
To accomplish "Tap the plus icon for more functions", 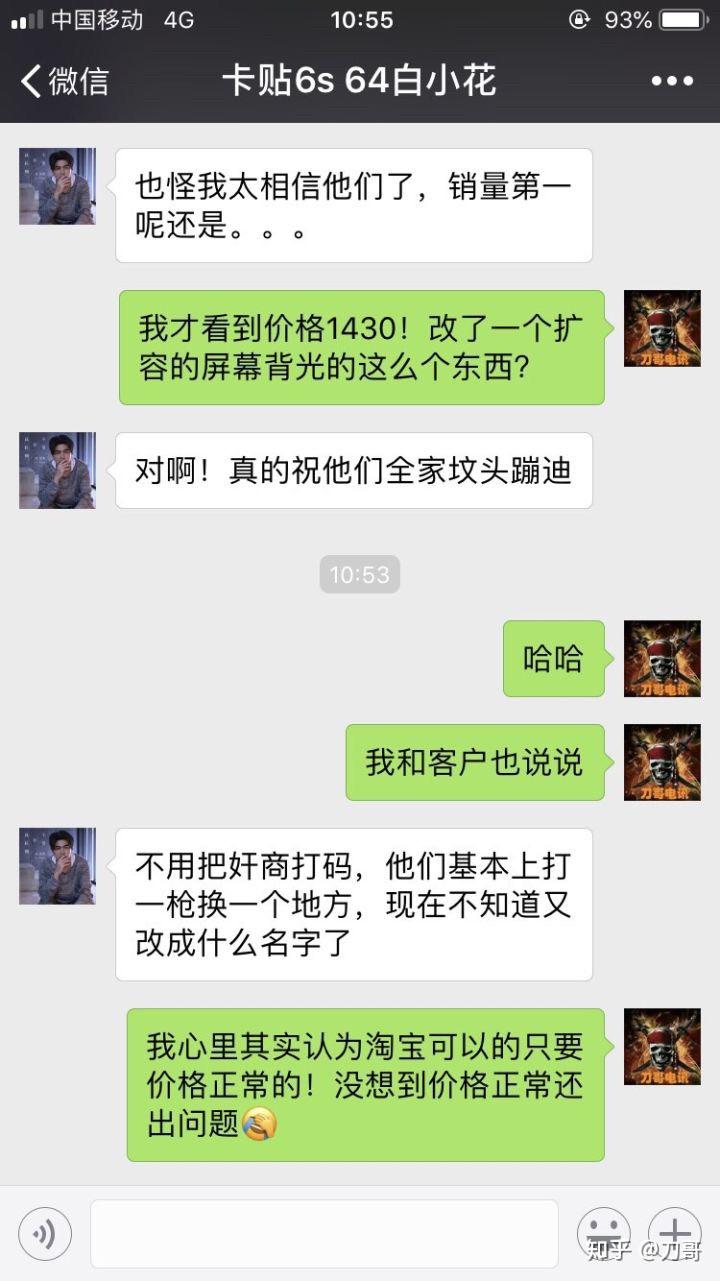I will 676,1232.
